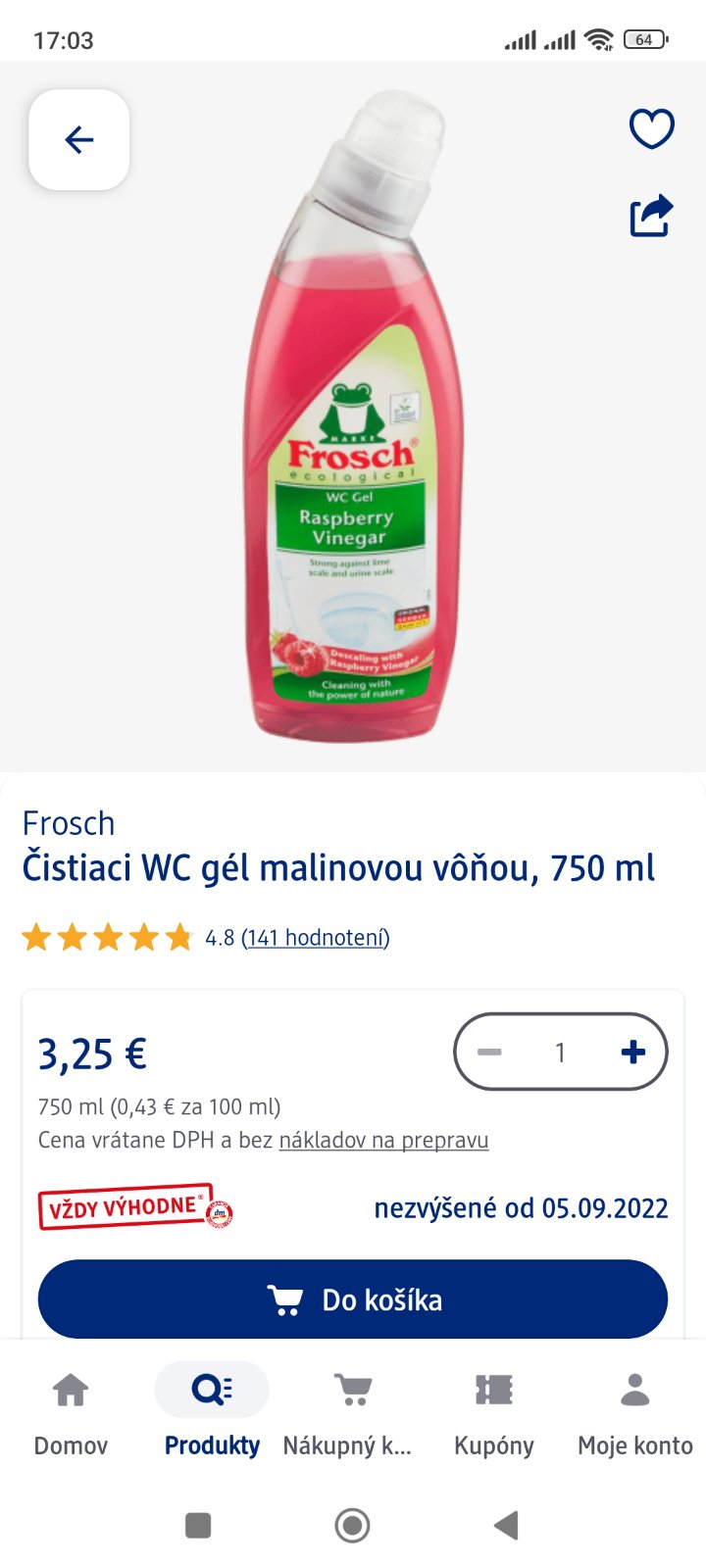The width and height of the screenshot is (706, 1568).
Task: Increase quantity with the plus button
Action: click(x=633, y=1053)
